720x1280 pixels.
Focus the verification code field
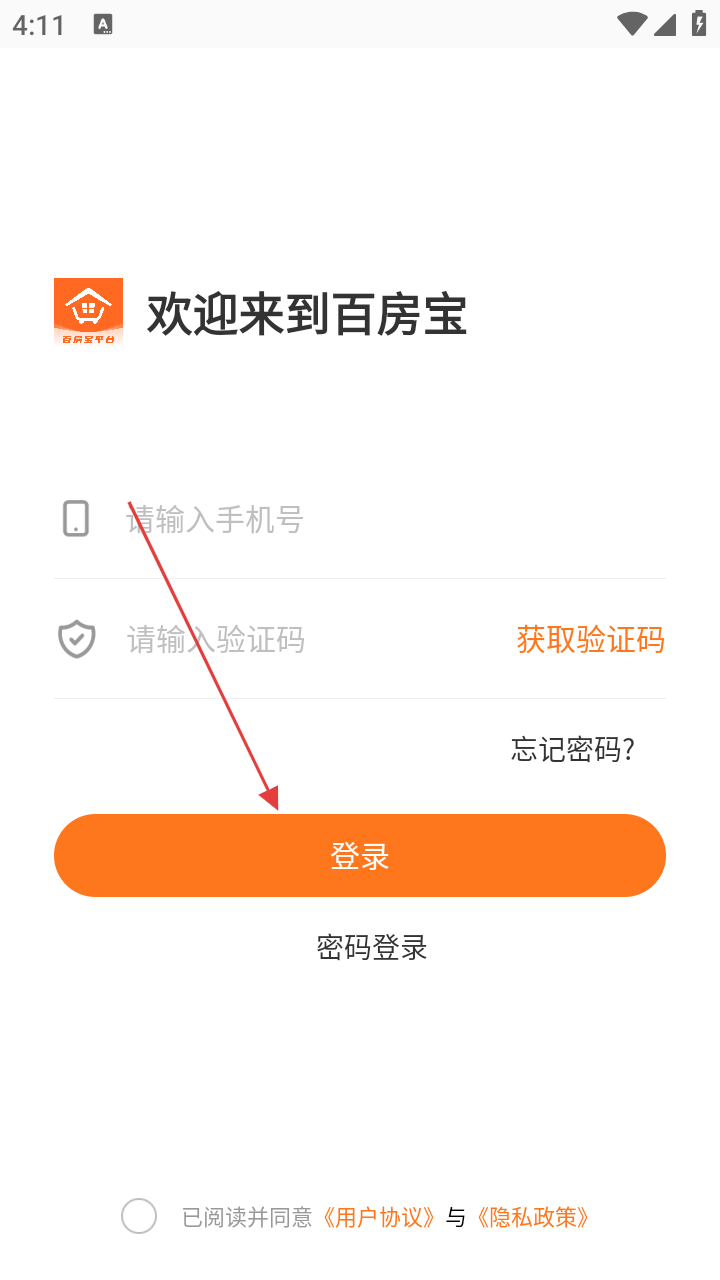pos(310,640)
